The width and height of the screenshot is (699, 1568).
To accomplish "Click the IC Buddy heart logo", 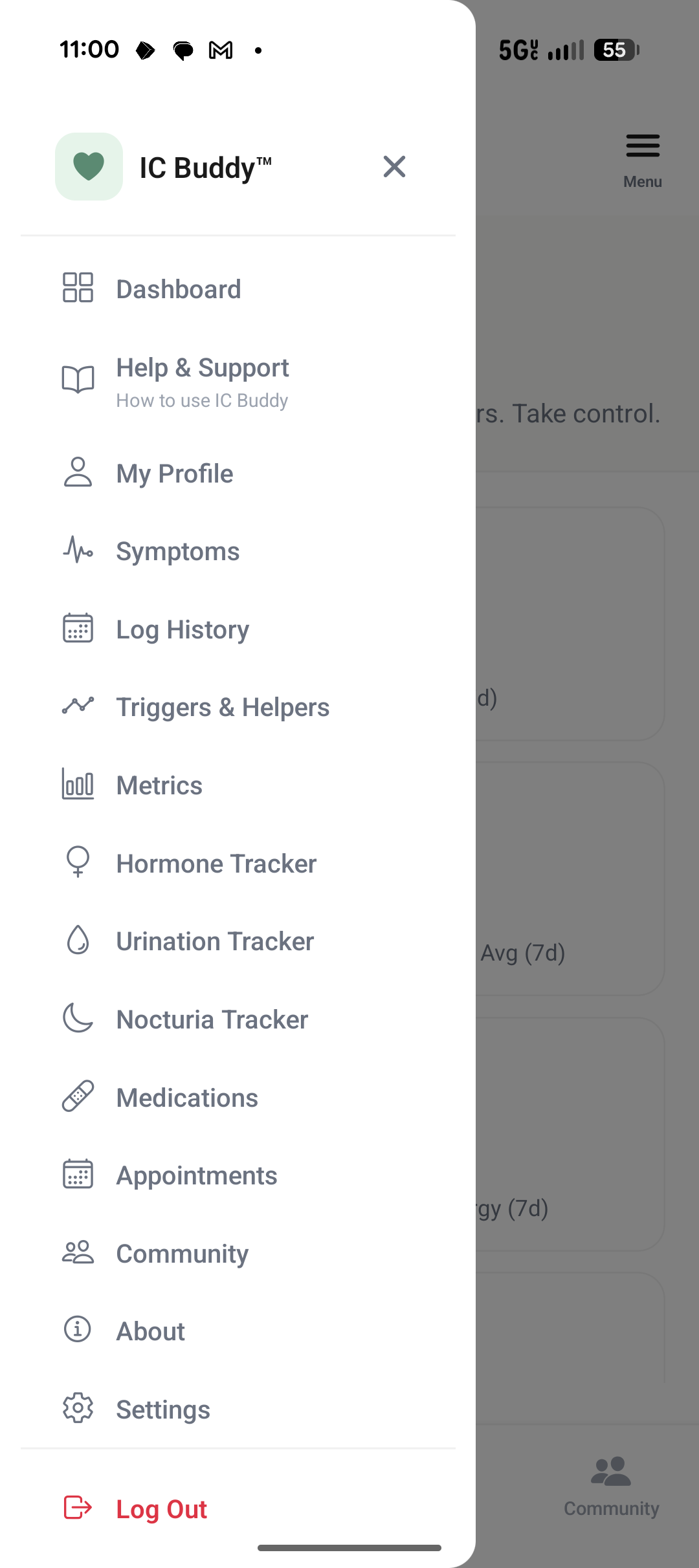I will pos(89,166).
